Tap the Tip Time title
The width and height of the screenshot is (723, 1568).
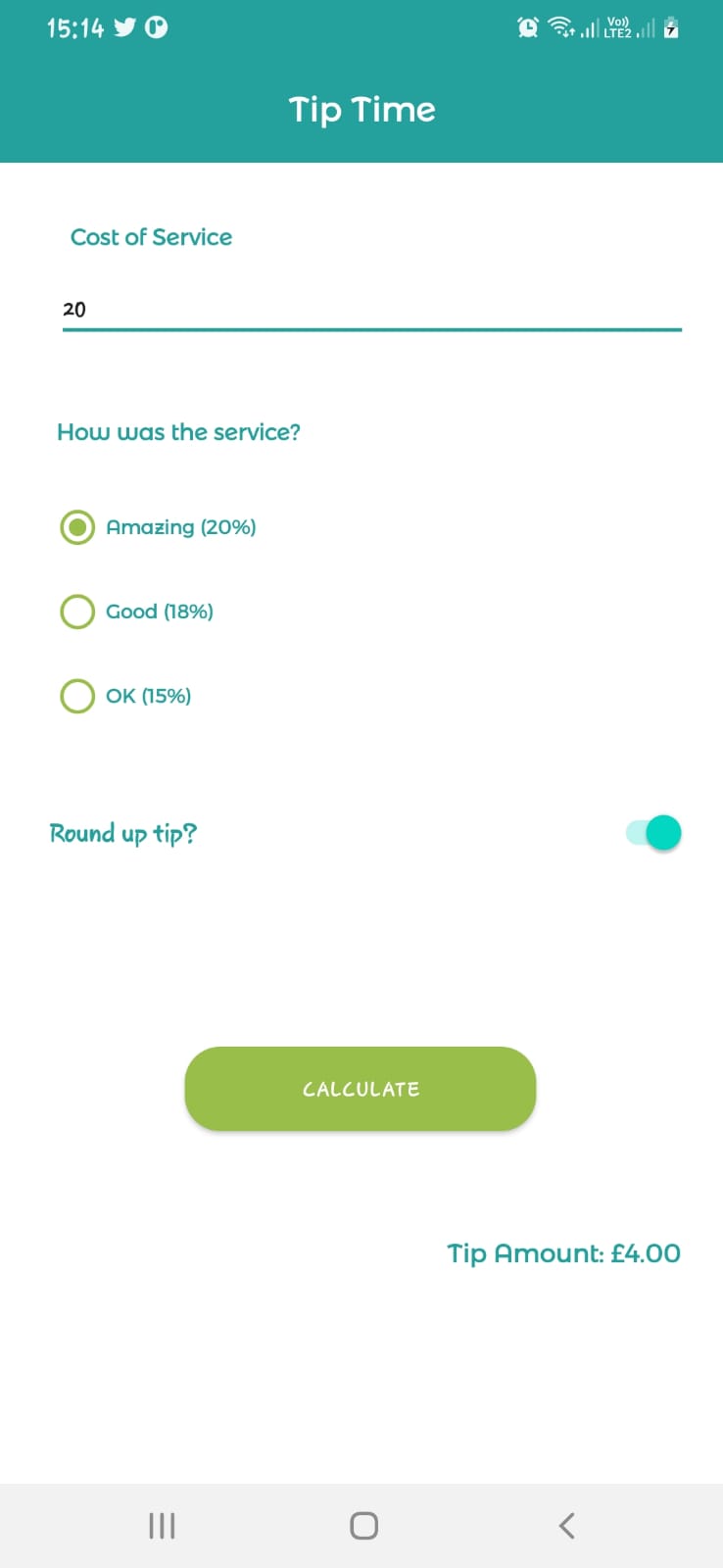[x=361, y=110]
